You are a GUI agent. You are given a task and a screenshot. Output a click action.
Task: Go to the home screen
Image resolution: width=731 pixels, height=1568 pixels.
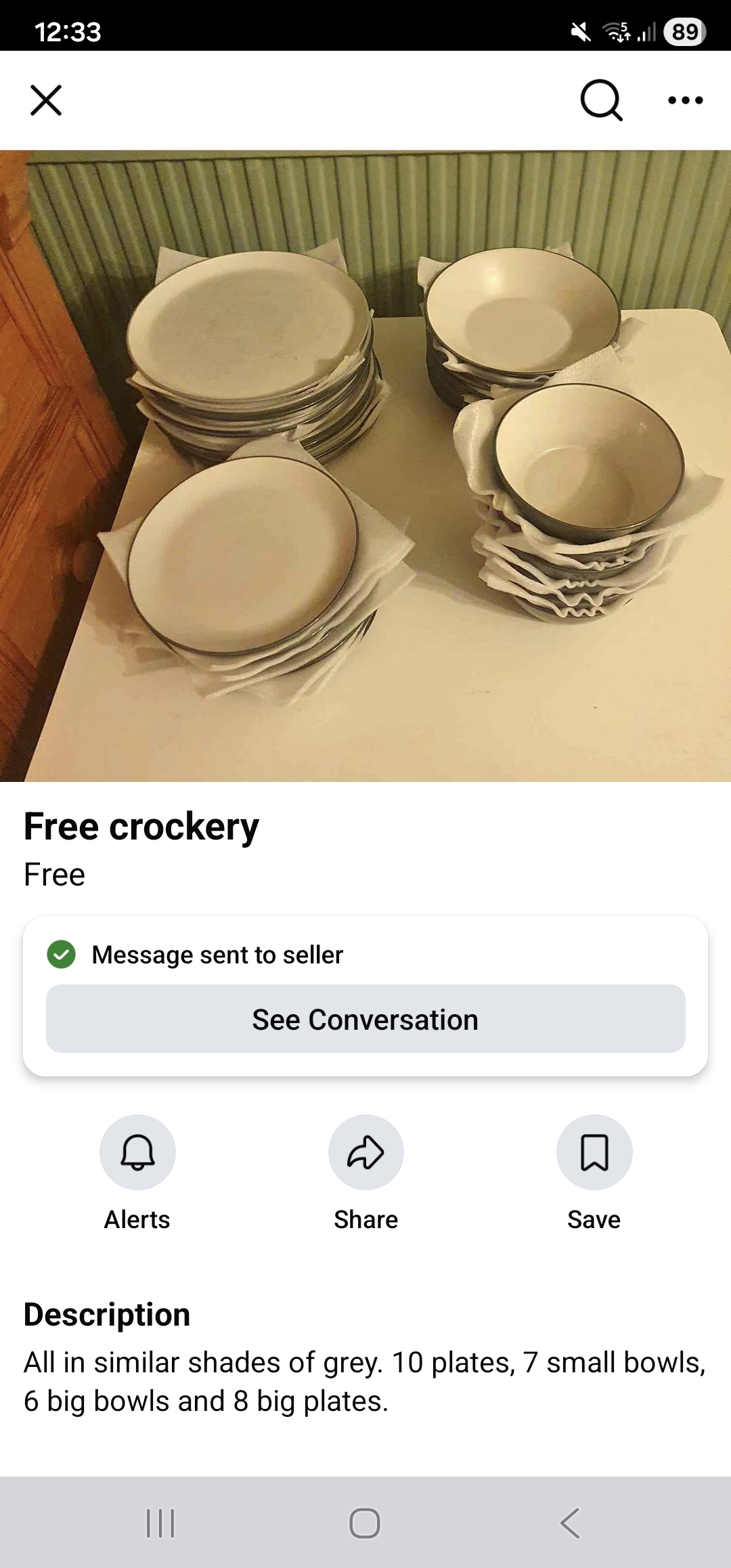point(365,1523)
